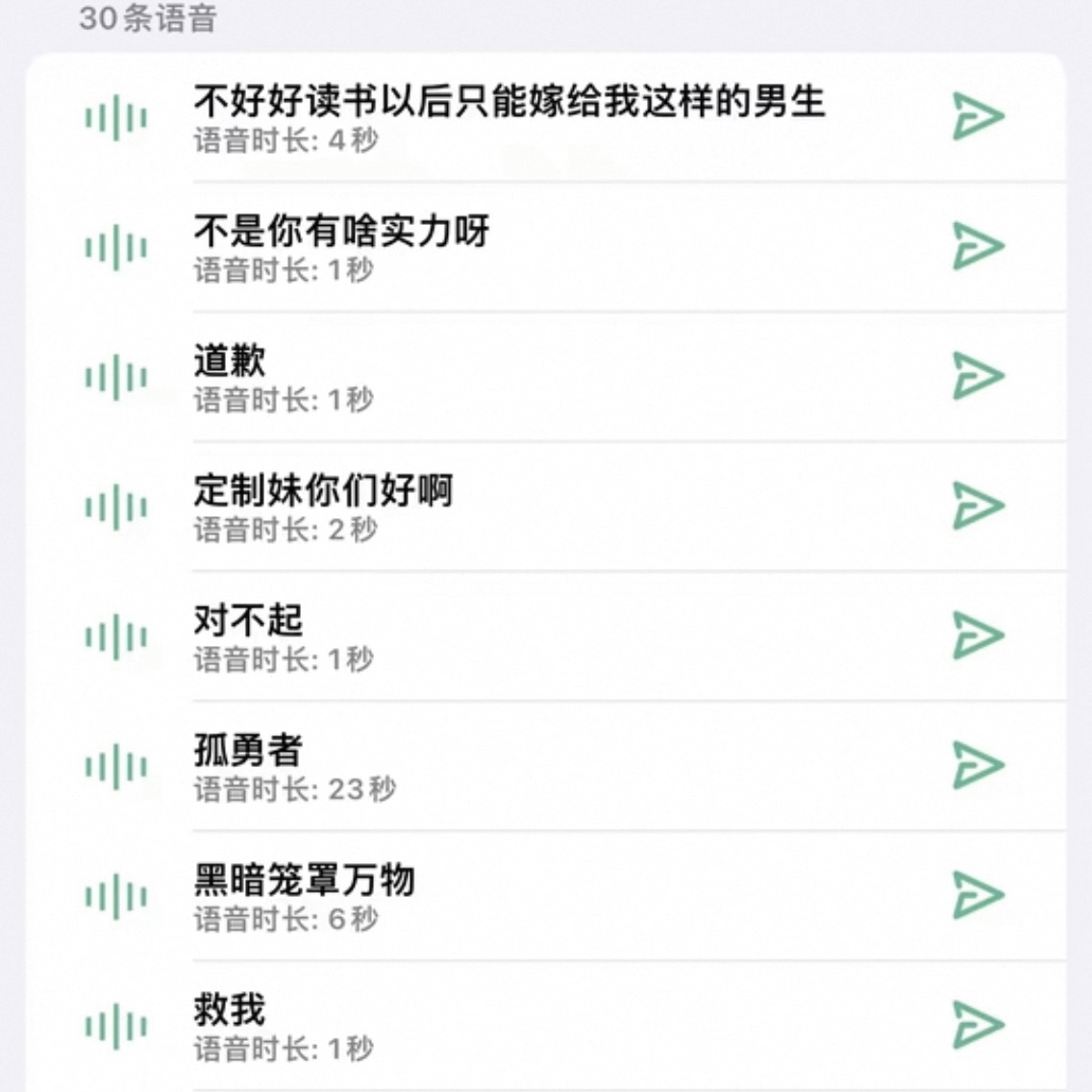Send the '黑暗笼罩万物' voice clip
1092x1092 pixels.
click(x=977, y=895)
